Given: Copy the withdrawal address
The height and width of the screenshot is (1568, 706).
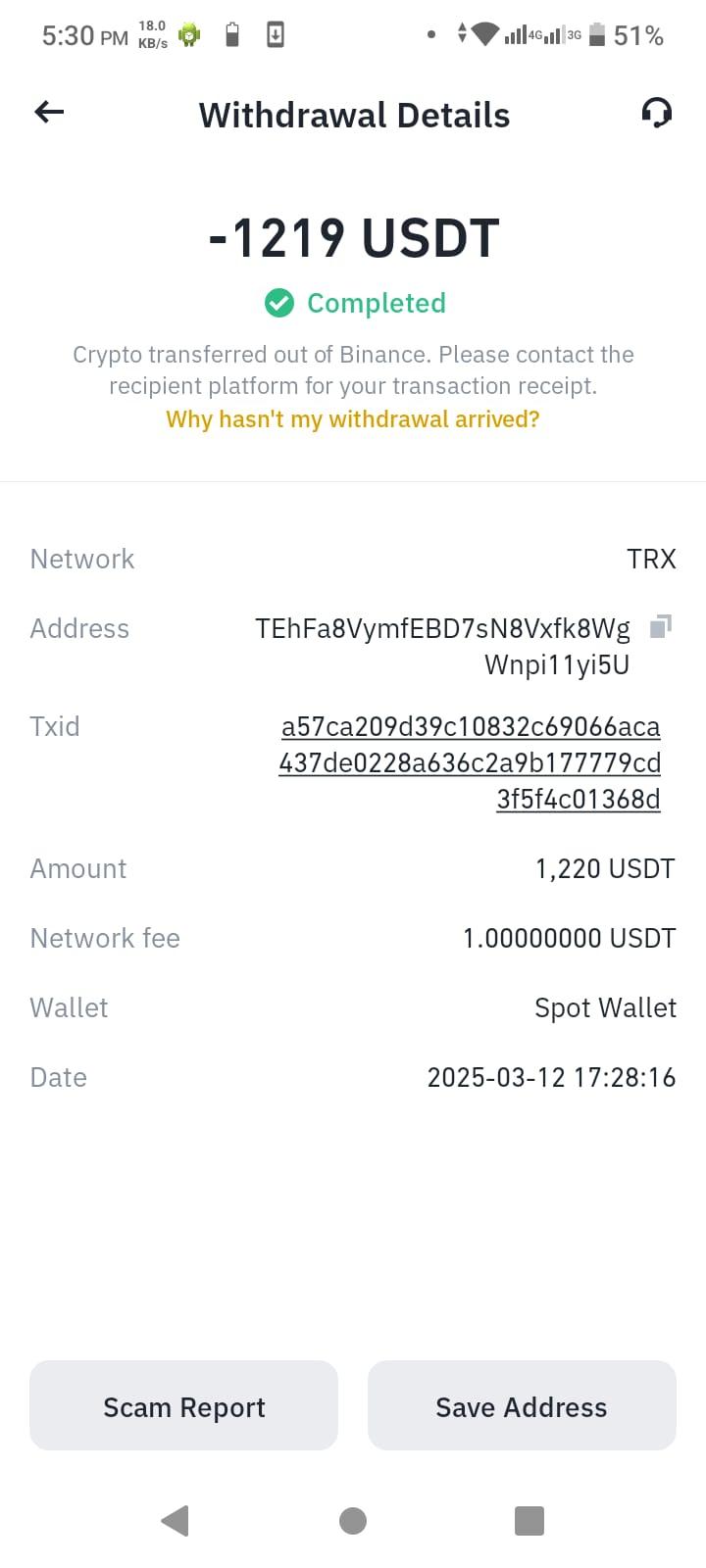Looking at the screenshot, I should (x=661, y=626).
